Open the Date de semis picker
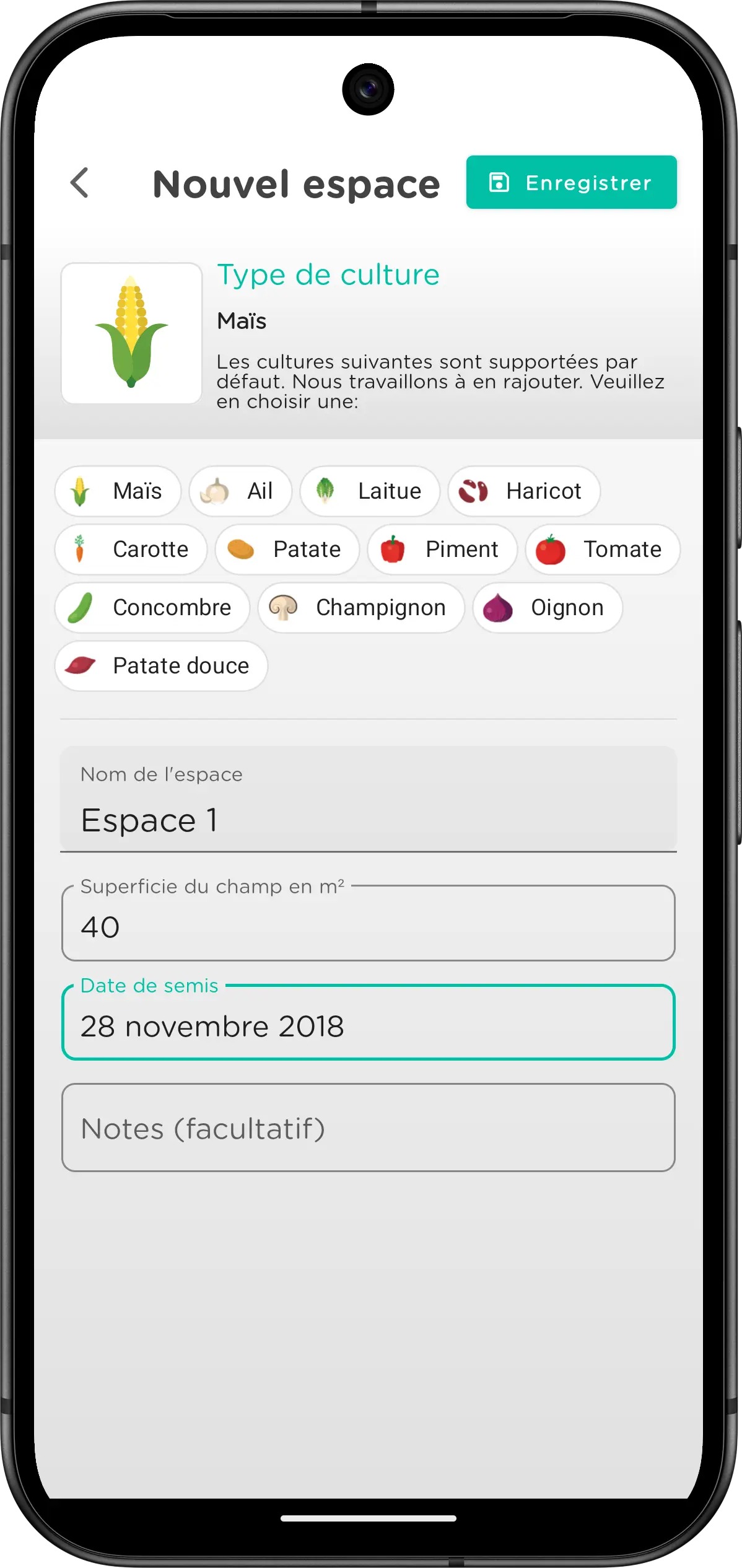Screen dimensions: 742x1568 click(x=368, y=1025)
